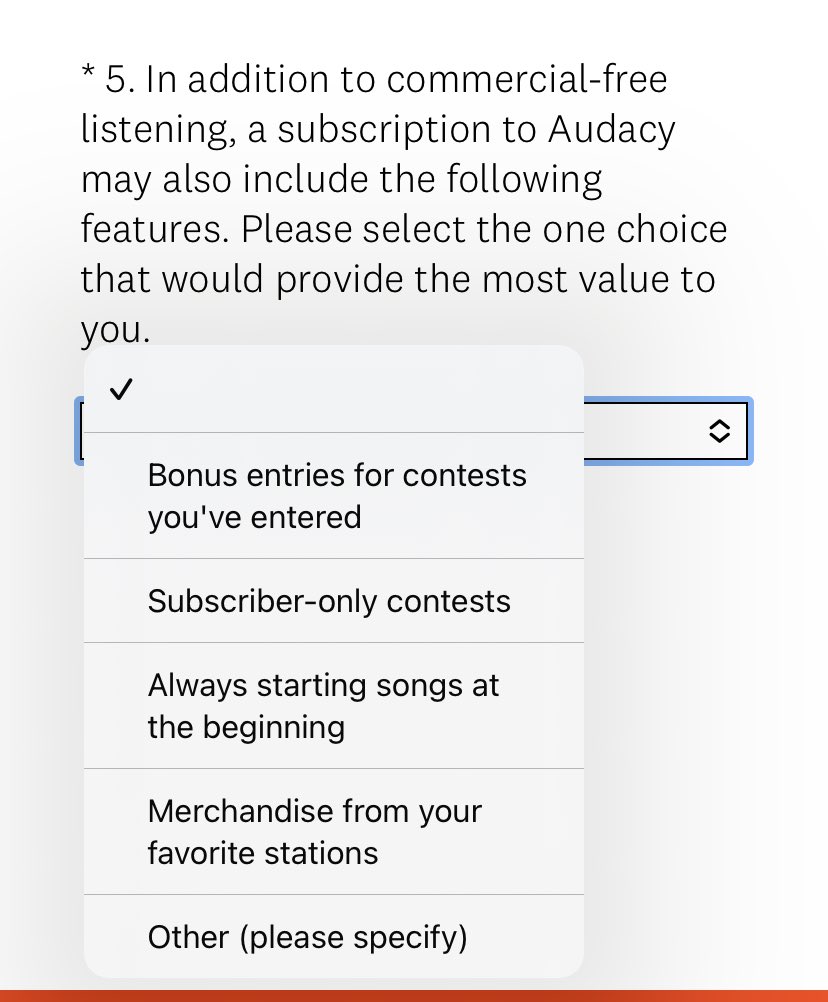Screen dimensions: 828x1002
Task: Select 'Bonus entries for contests you've entered'
Action: click(337, 495)
